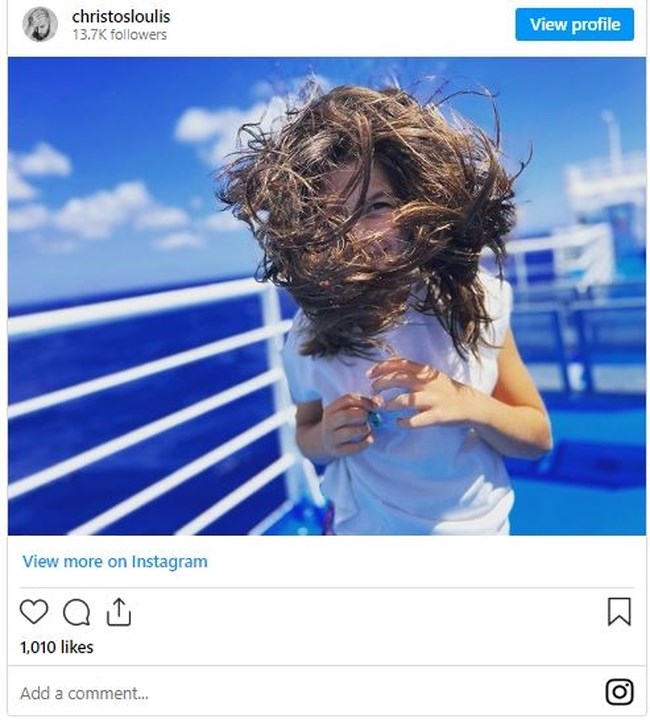Open the Instagram logo icon
Viewport: 650px width, 723px height.
[x=619, y=692]
